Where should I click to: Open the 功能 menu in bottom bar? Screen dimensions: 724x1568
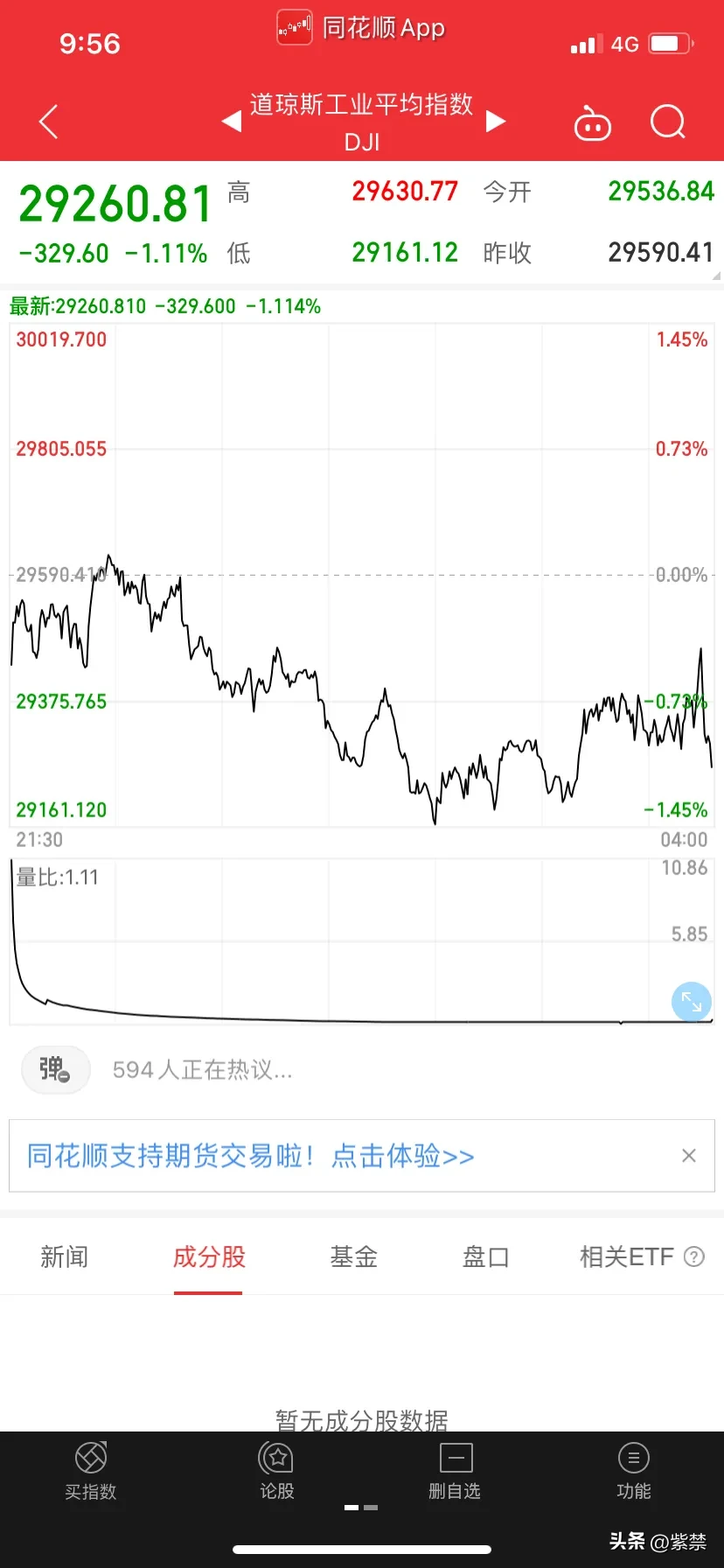[634, 1470]
